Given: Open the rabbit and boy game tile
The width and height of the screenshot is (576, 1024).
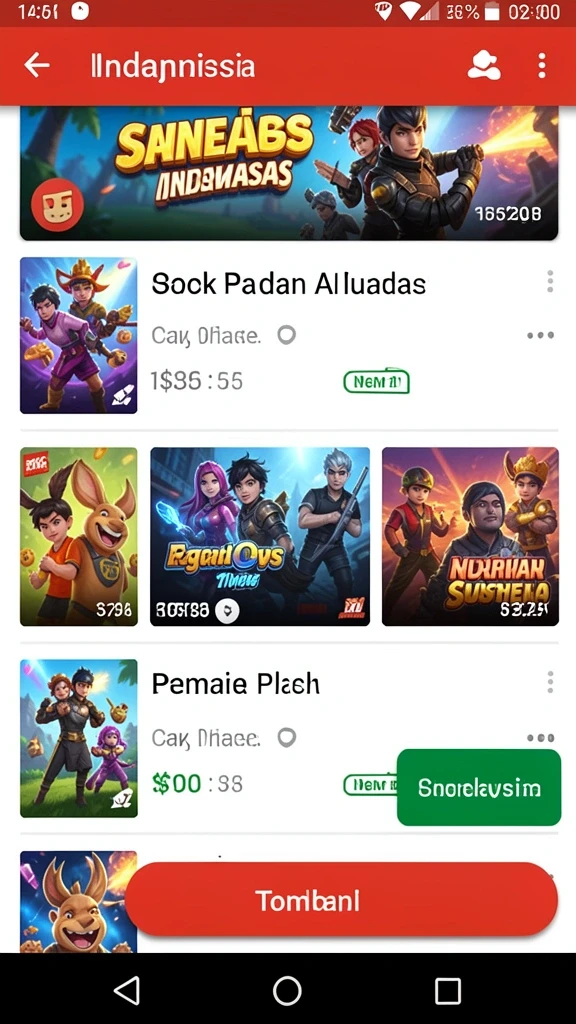Looking at the screenshot, I should [78, 536].
